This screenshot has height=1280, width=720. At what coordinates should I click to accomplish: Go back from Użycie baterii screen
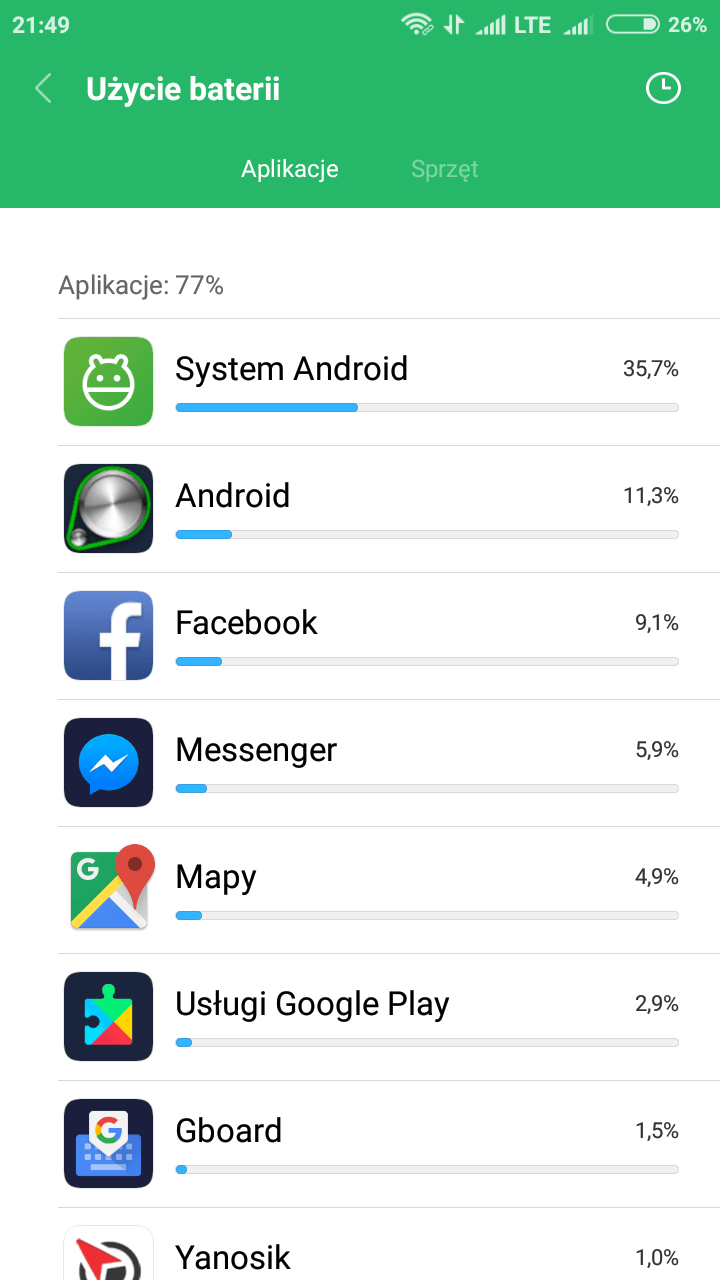tap(43, 89)
